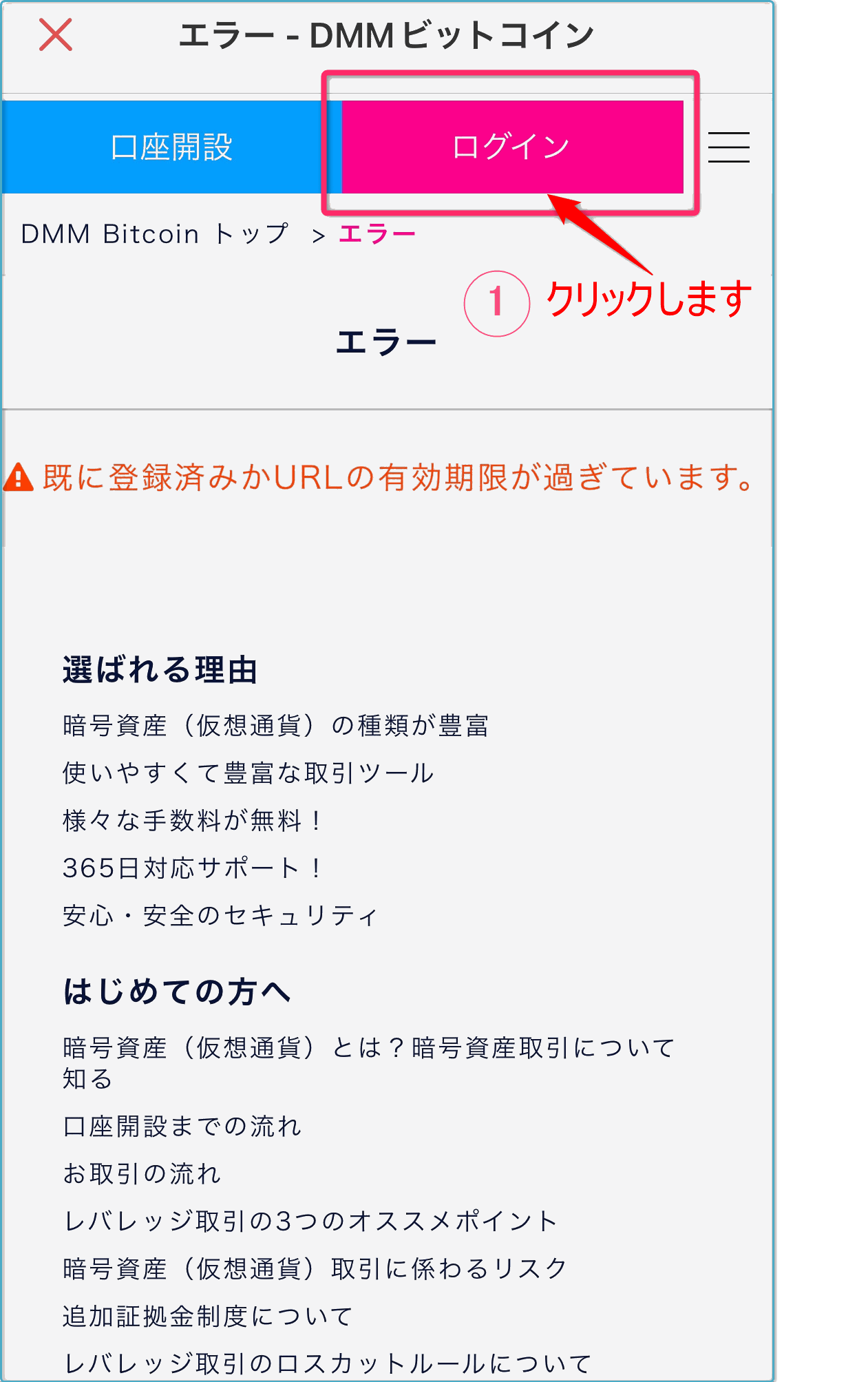Open 安心・安全のセキュリティ link
The height and width of the screenshot is (1382, 868).
(220, 916)
